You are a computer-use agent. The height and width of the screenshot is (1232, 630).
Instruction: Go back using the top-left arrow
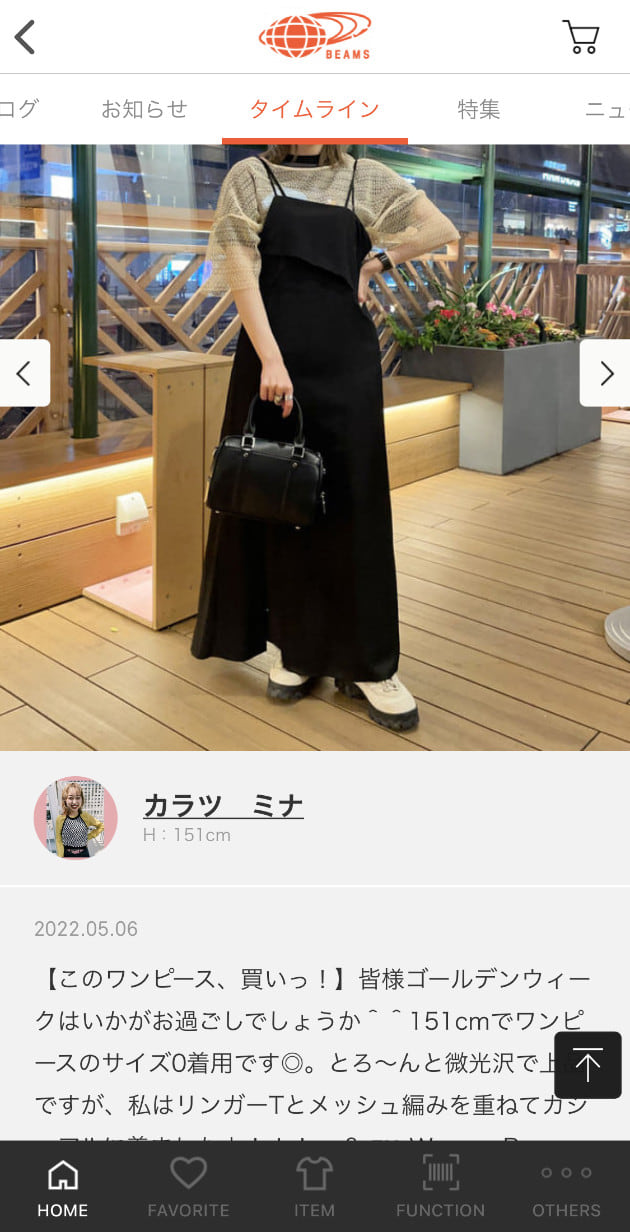coord(26,37)
